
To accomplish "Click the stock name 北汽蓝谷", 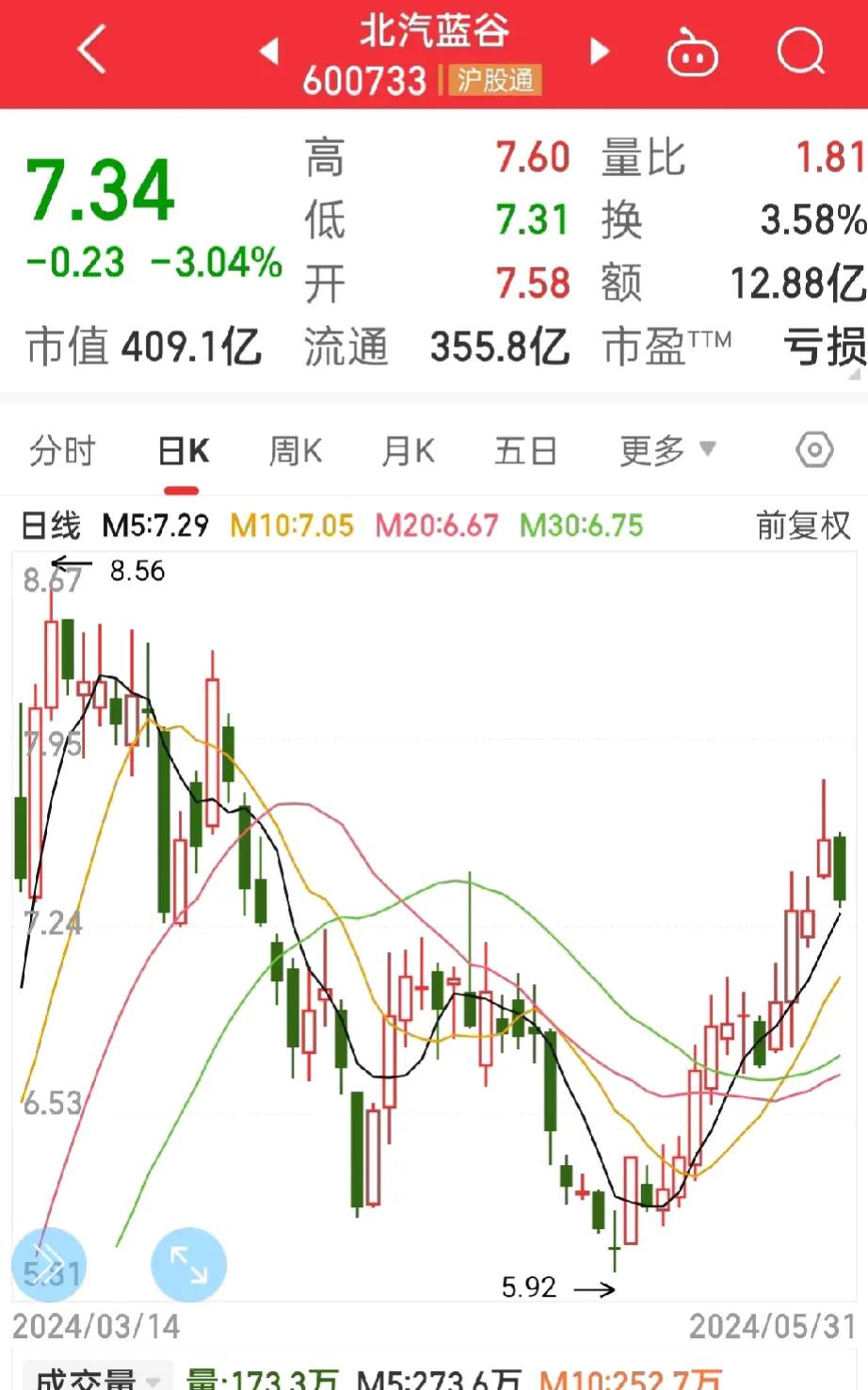I will point(433,31).
